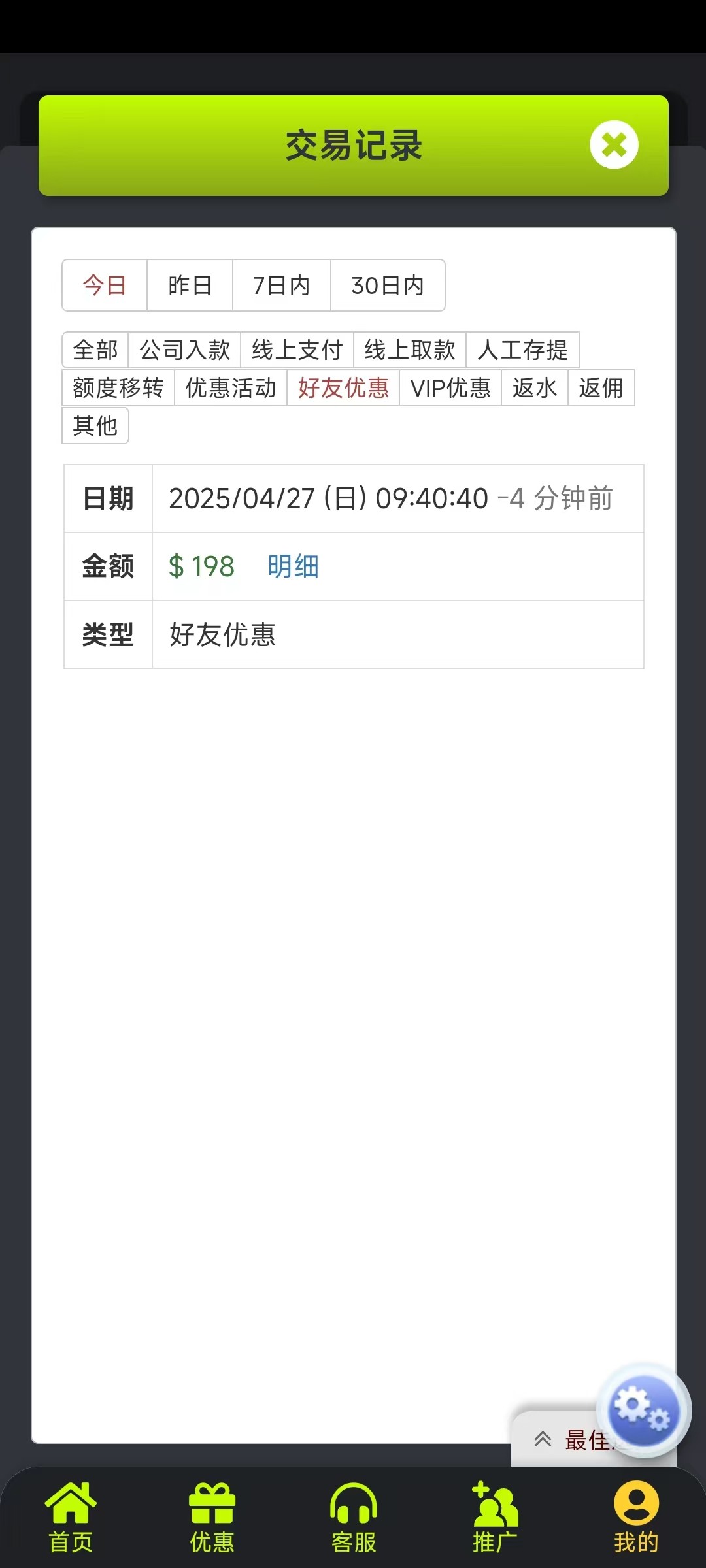
Task: Filter by 额度移转
Action: (118, 388)
